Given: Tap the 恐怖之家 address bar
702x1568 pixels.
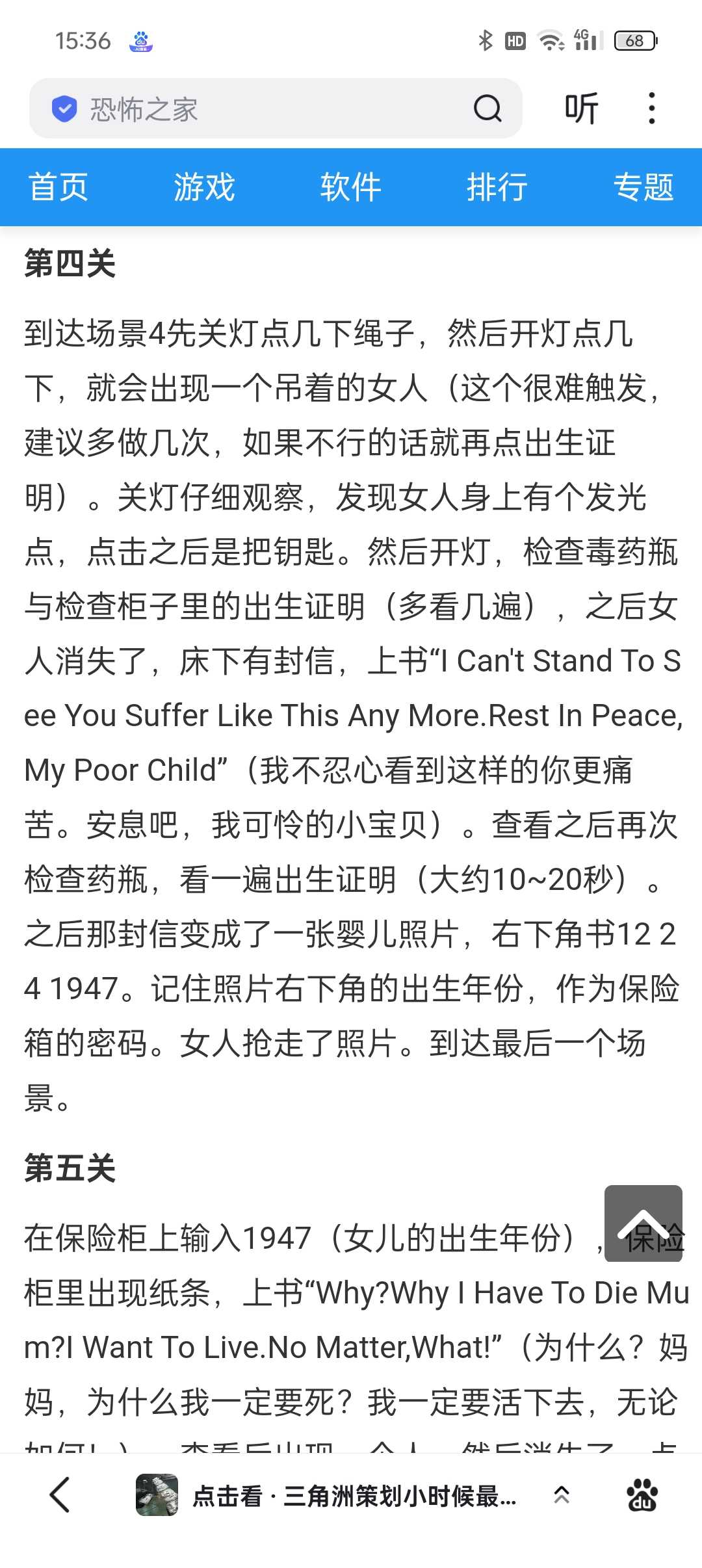Looking at the screenshot, I should [x=260, y=109].
